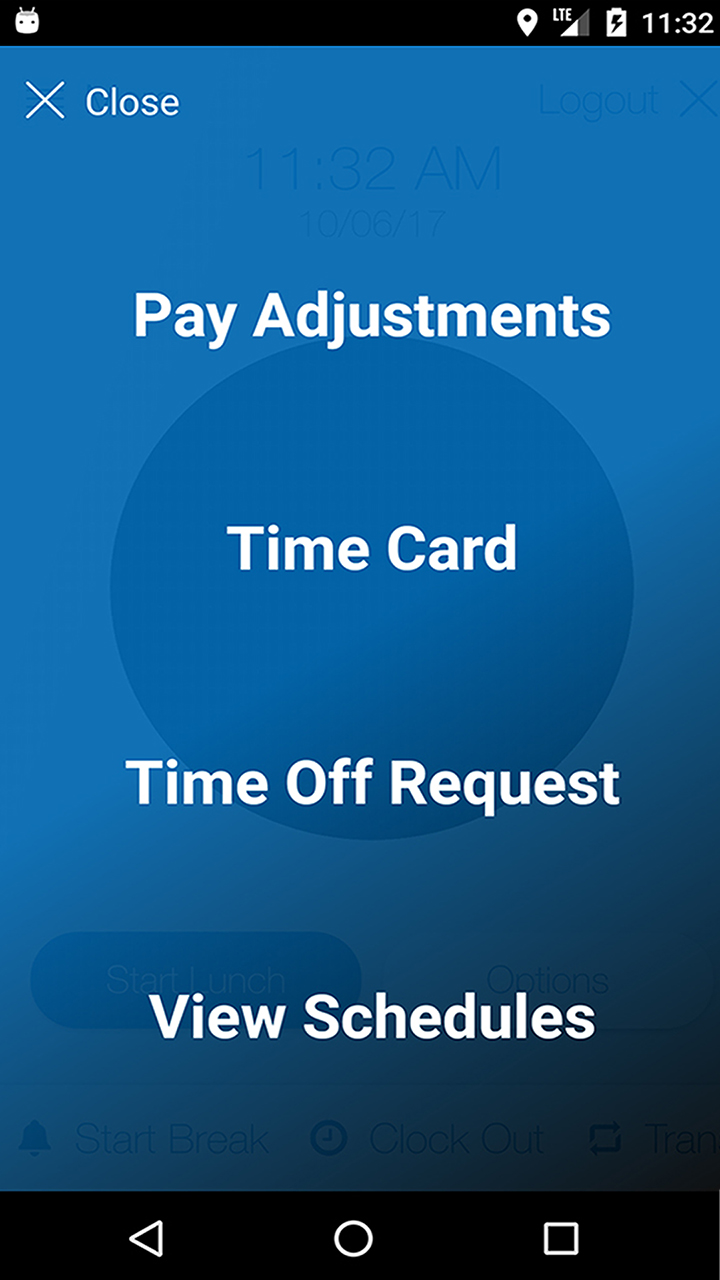This screenshot has width=720, height=1280.
Task: Select Time Card from the menu
Action: [374, 547]
